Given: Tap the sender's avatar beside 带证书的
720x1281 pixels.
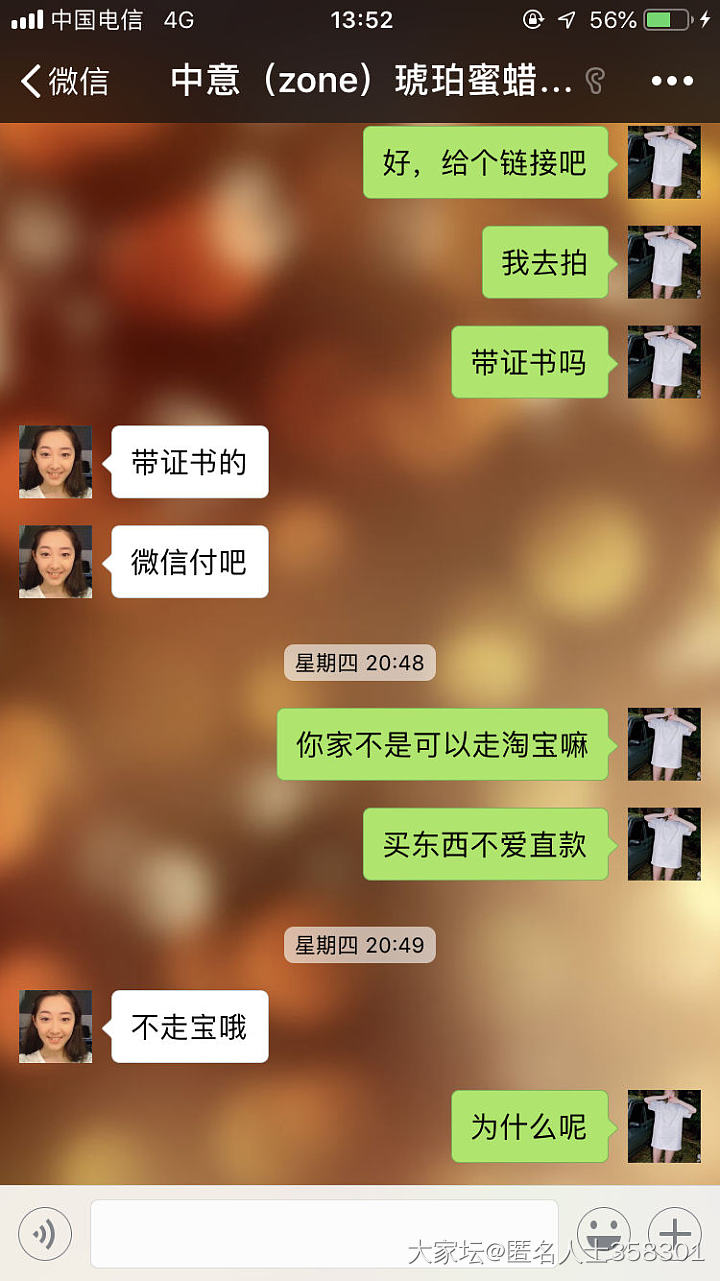Looking at the screenshot, I should 56,462.
